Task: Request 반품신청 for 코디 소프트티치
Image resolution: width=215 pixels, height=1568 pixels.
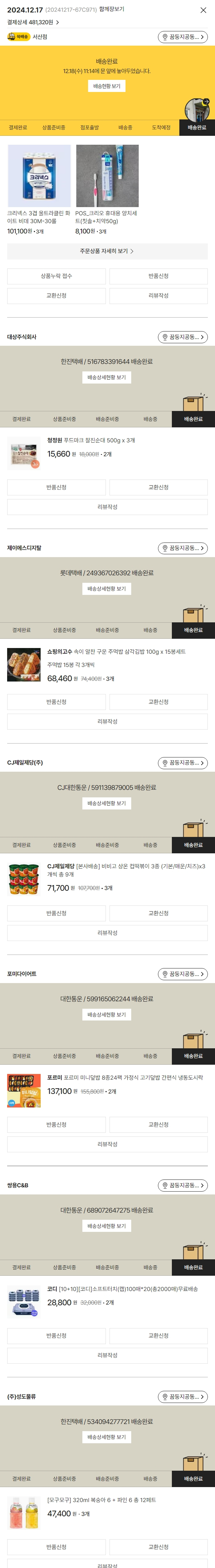Action: click(56, 1336)
